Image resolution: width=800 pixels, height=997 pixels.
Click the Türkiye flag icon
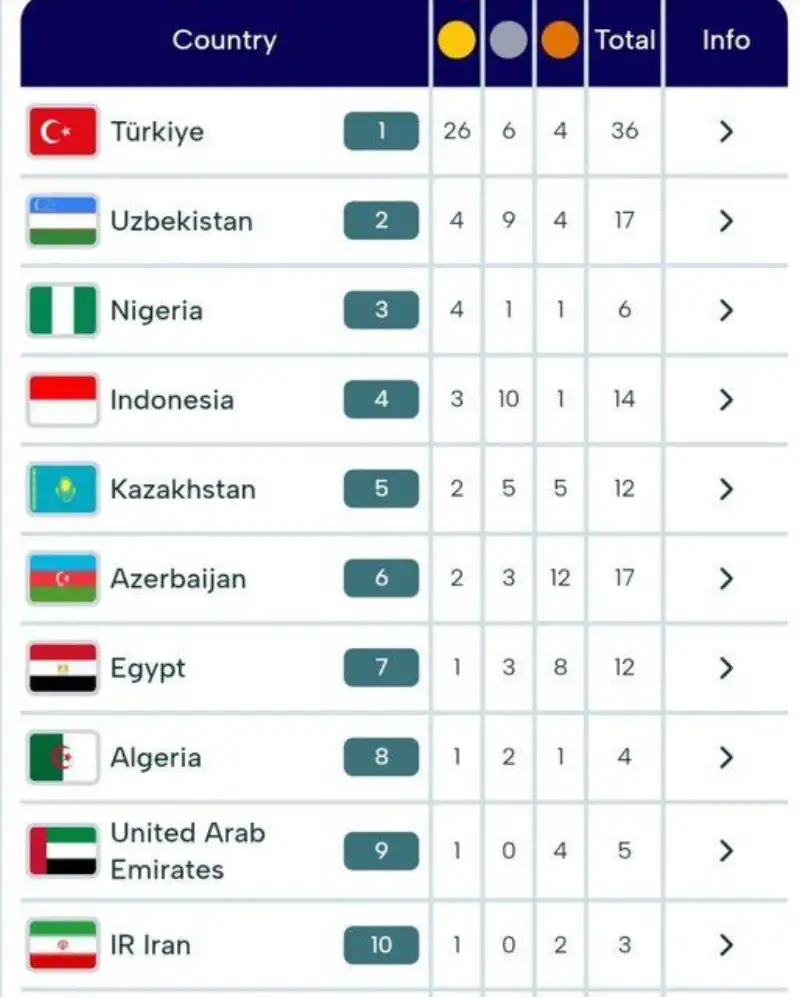point(61,131)
